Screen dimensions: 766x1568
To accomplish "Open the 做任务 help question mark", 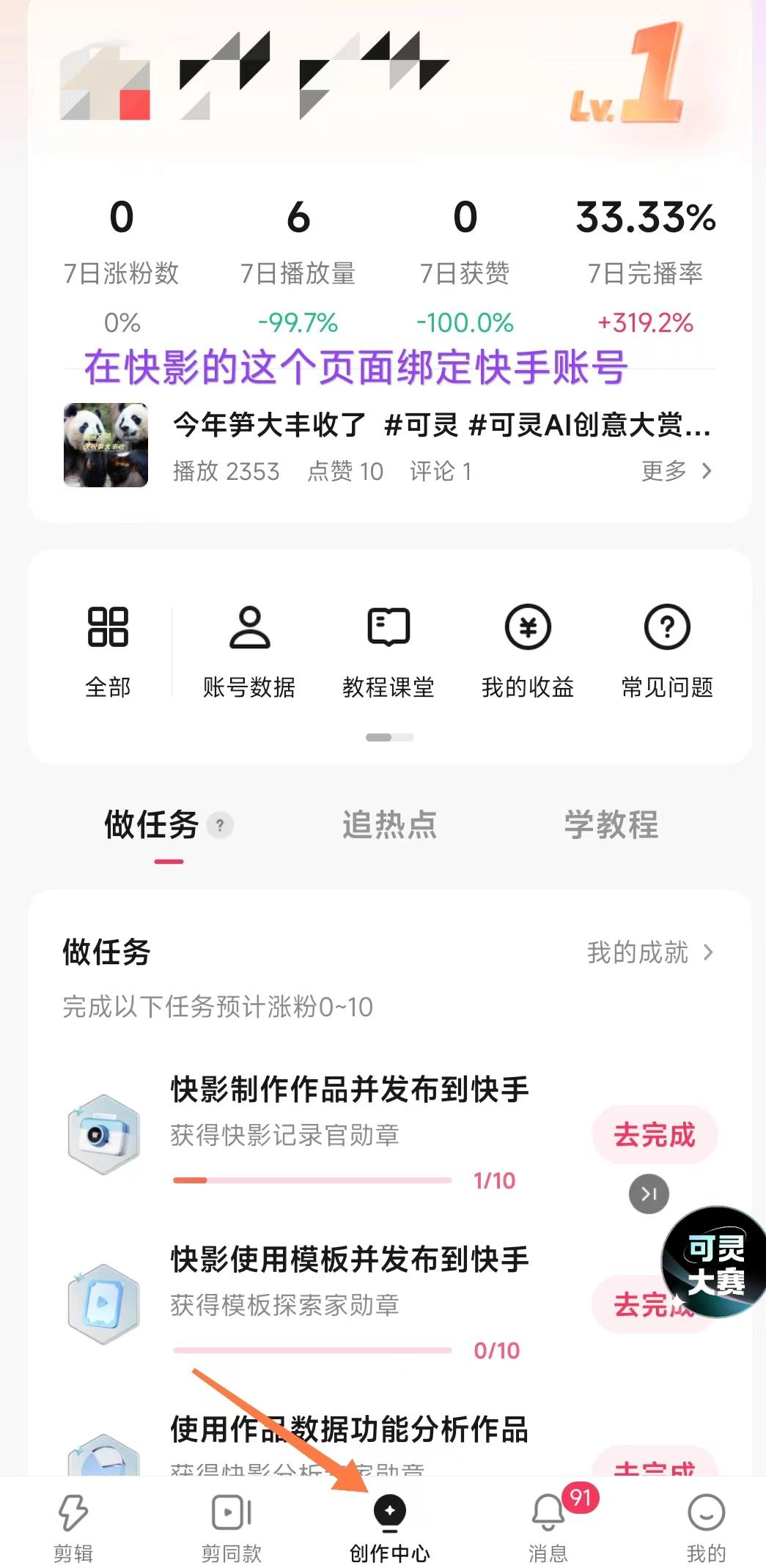I will [218, 825].
